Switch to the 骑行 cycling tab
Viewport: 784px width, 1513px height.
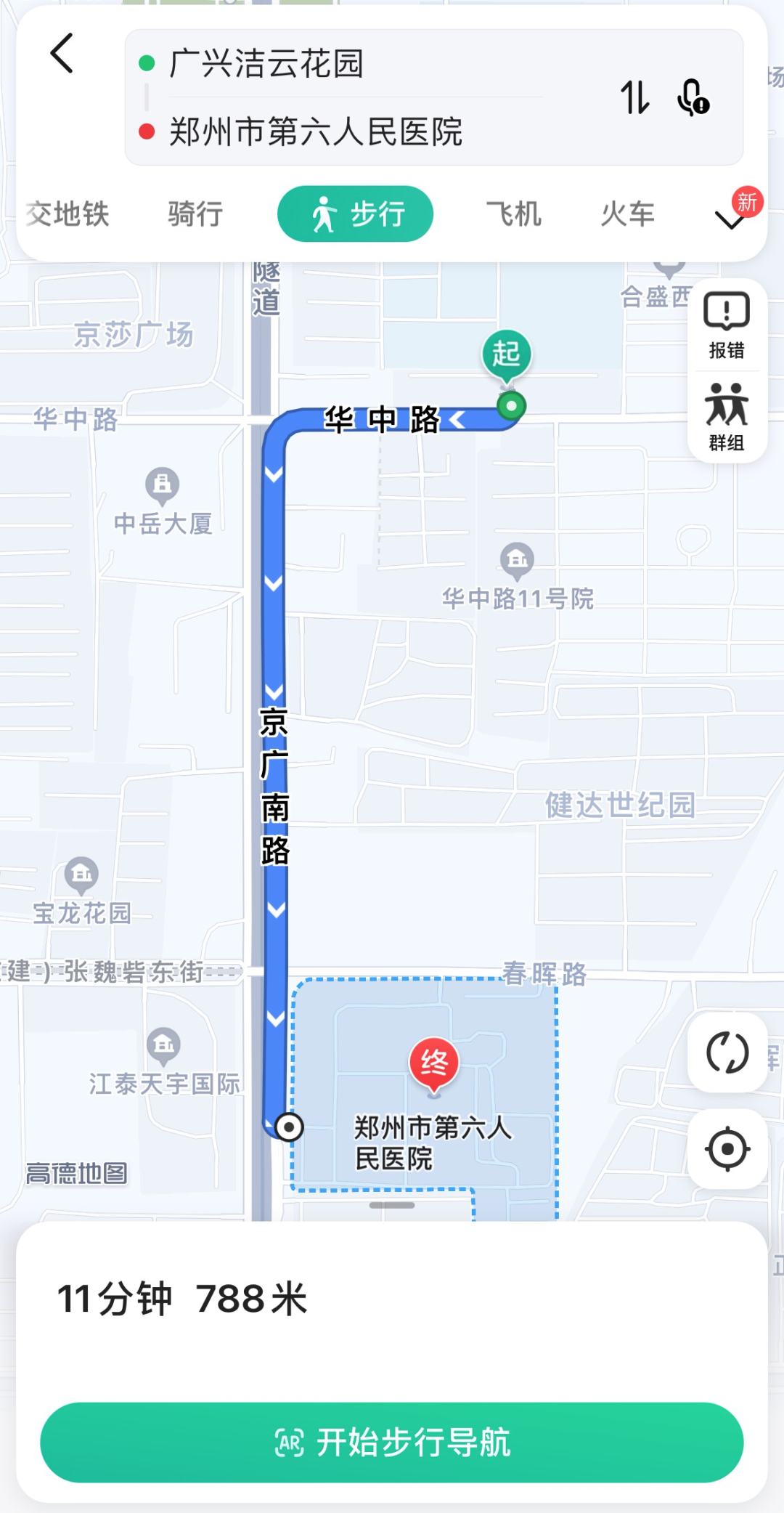194,213
